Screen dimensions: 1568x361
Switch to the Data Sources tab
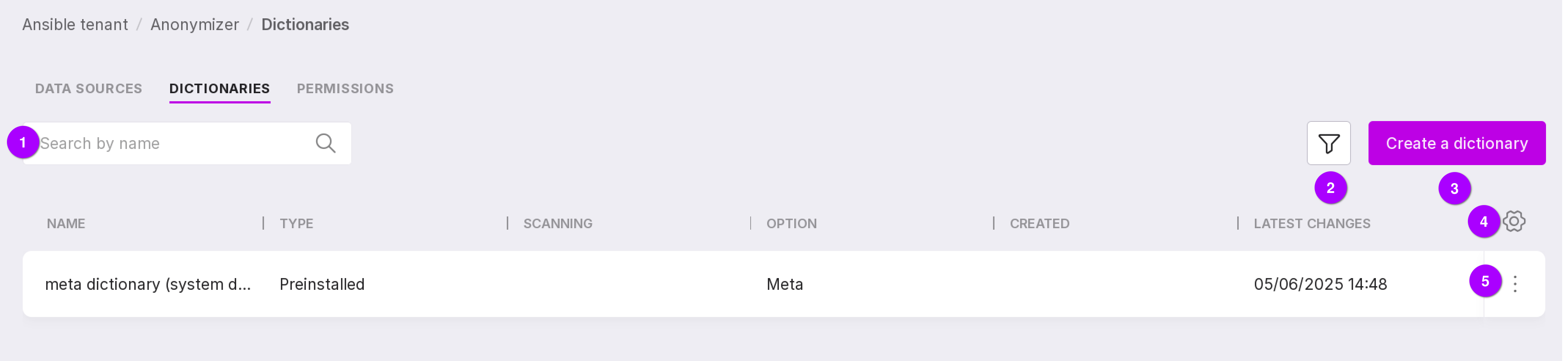88,89
